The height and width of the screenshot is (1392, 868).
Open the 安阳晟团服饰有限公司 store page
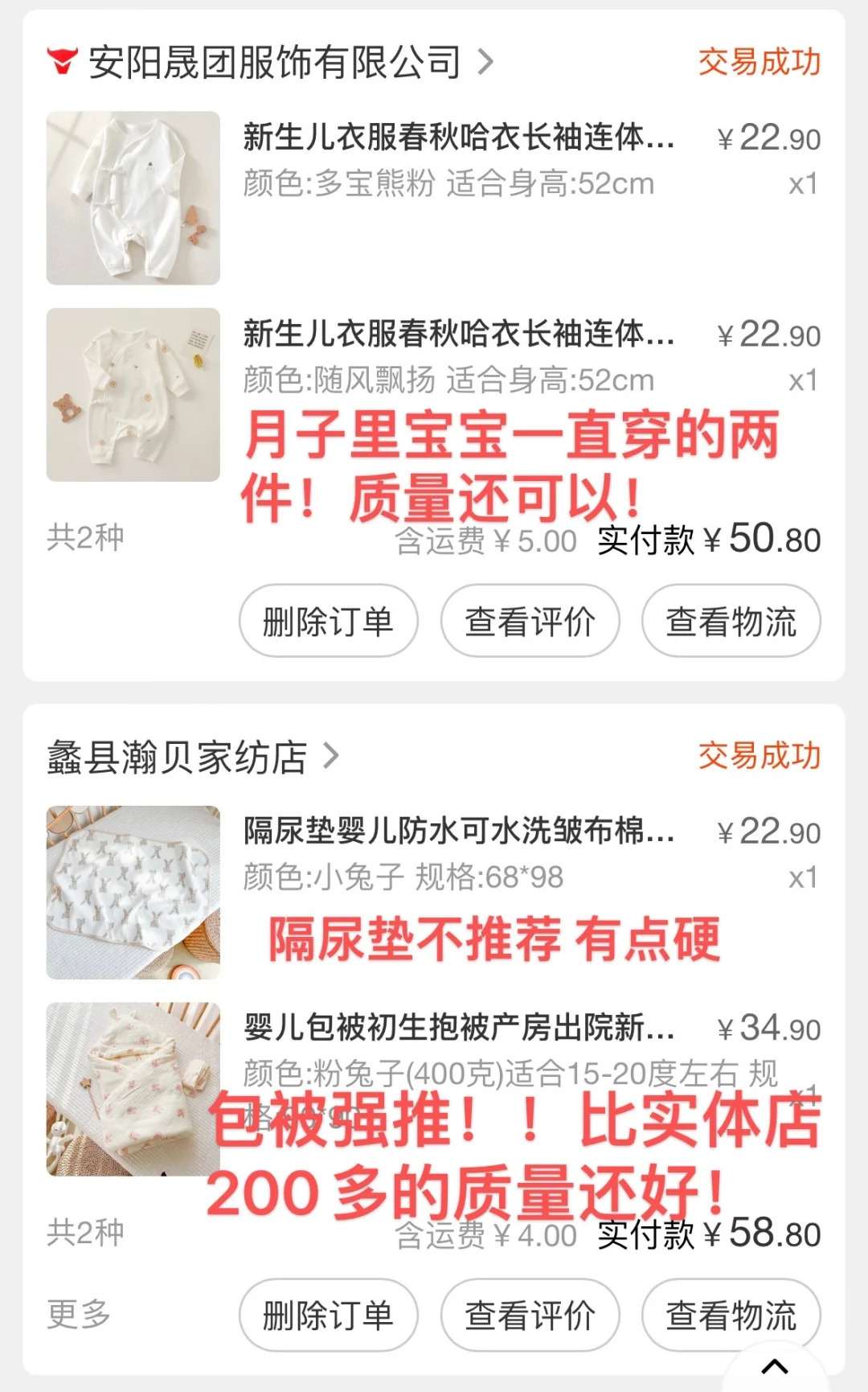pos(273,62)
